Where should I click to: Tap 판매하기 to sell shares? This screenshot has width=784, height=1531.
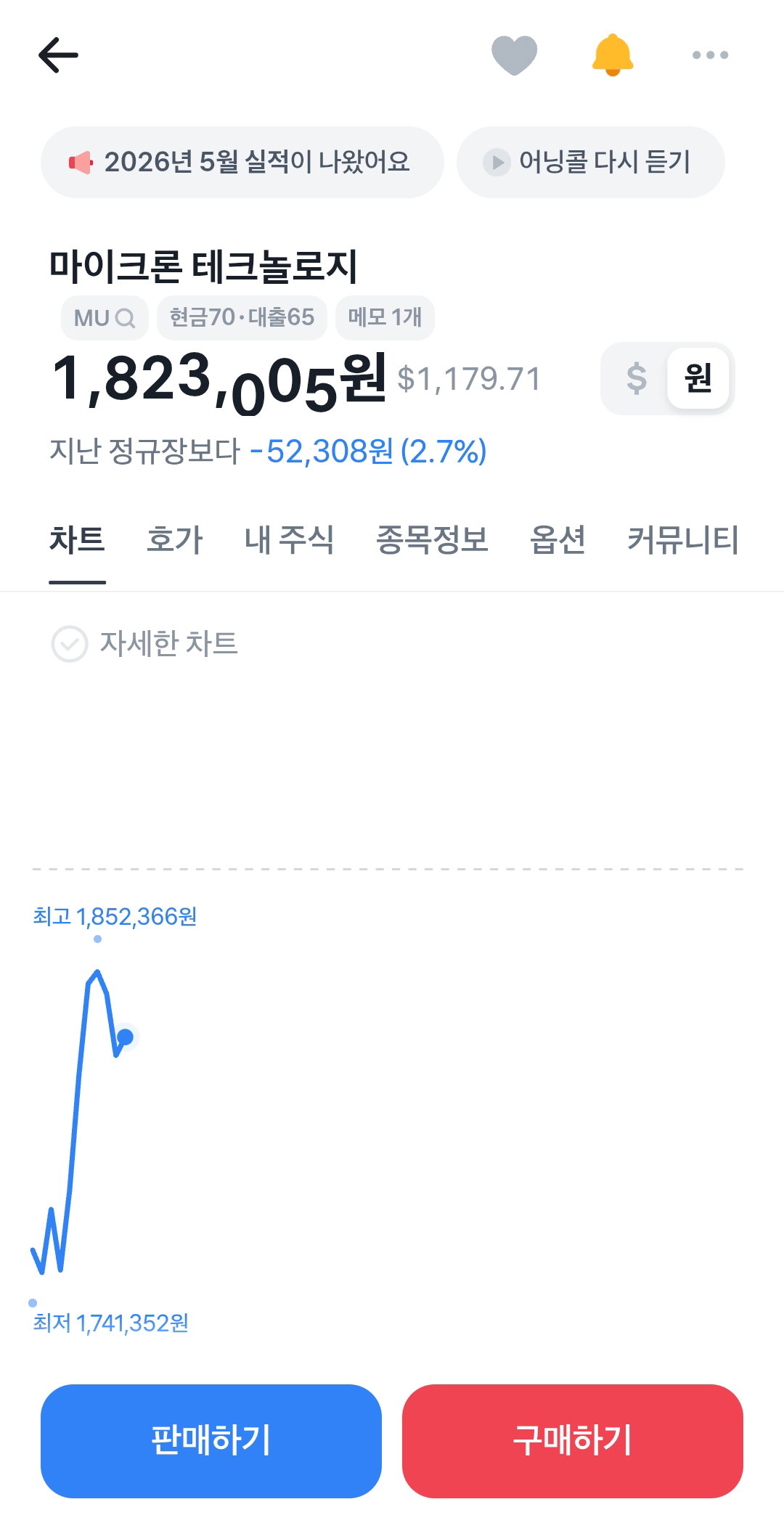pyautogui.click(x=211, y=1441)
